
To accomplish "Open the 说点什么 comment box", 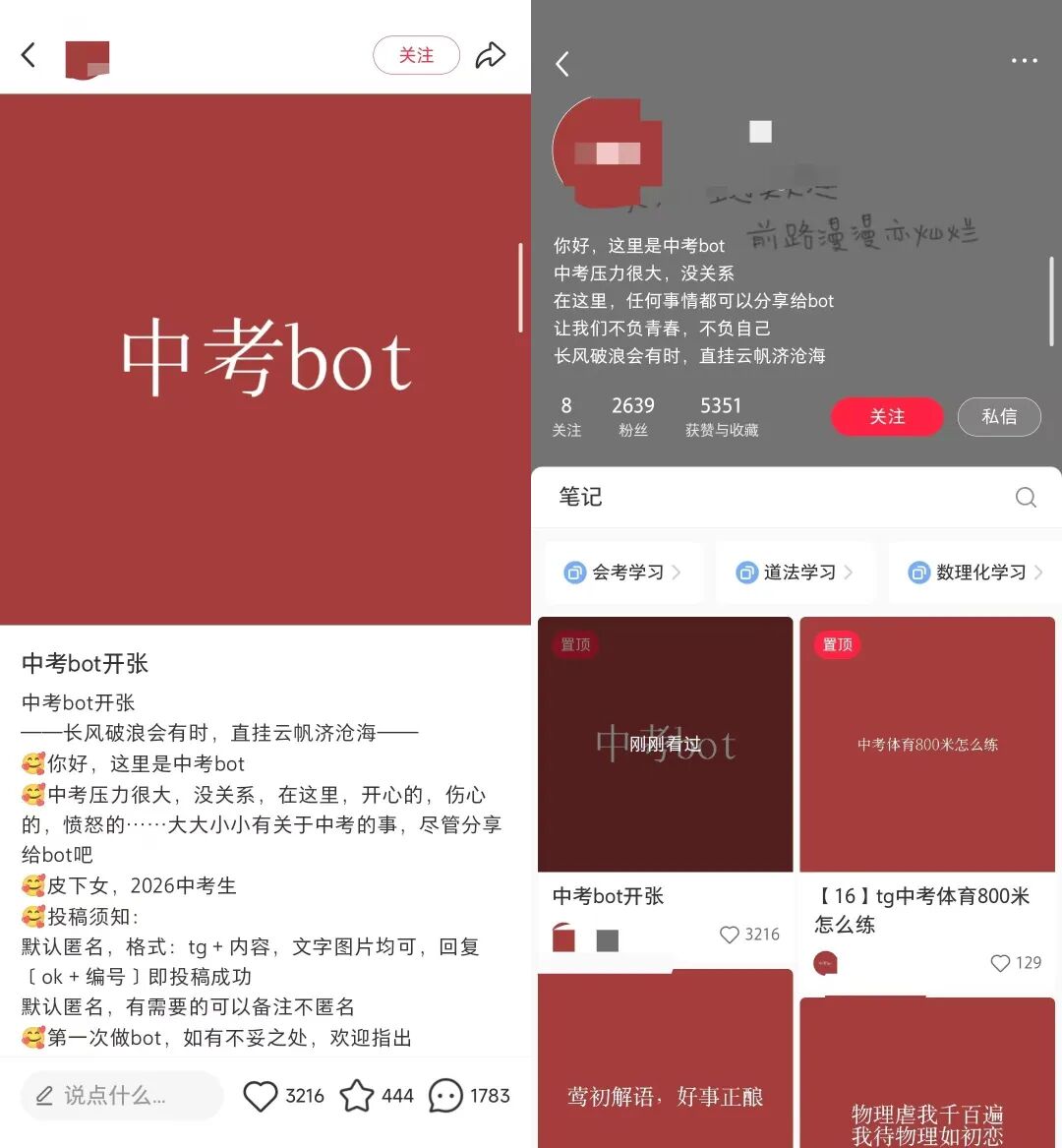I will (x=122, y=1095).
